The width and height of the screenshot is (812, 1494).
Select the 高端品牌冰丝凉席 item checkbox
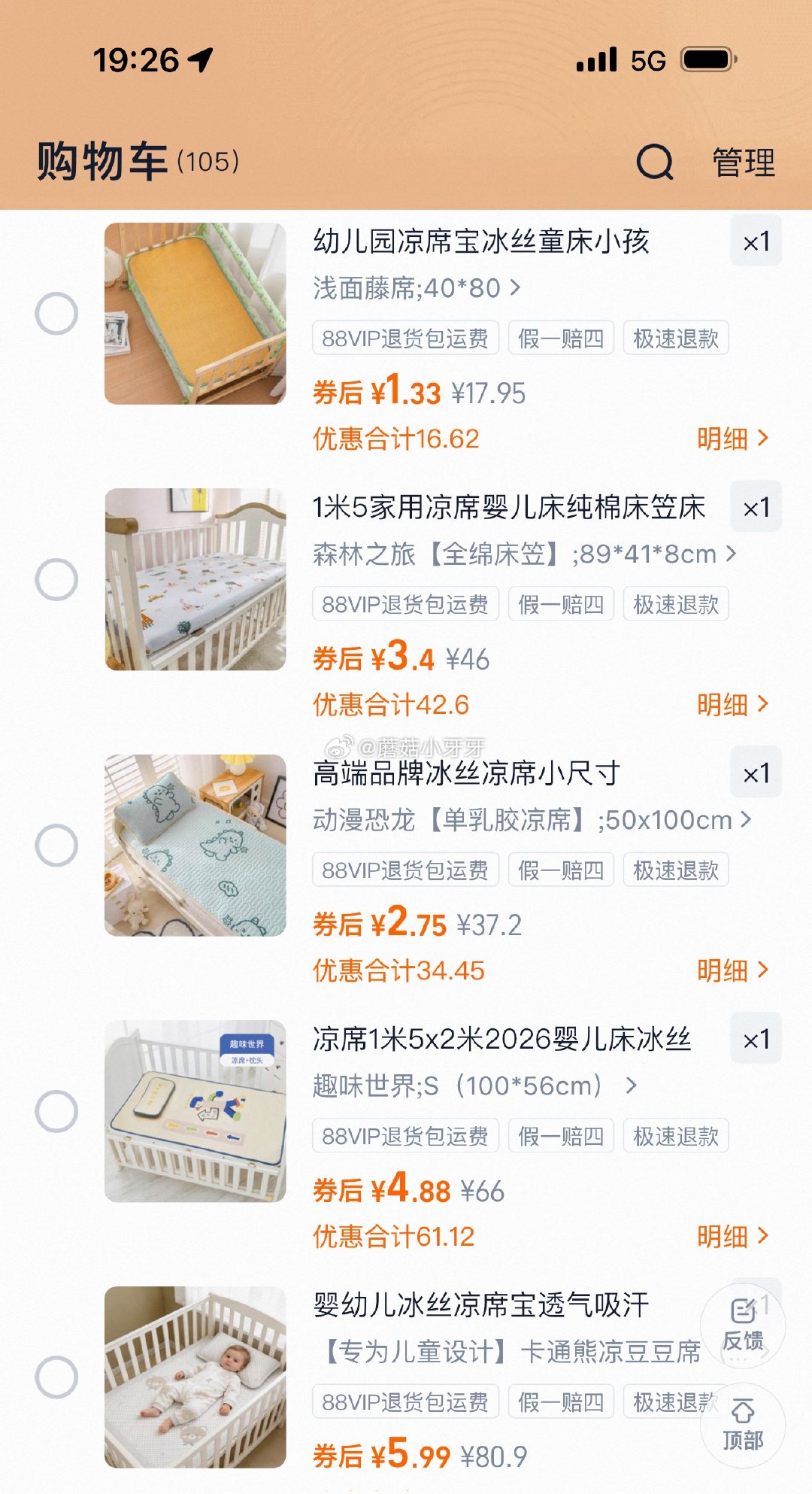click(x=56, y=845)
